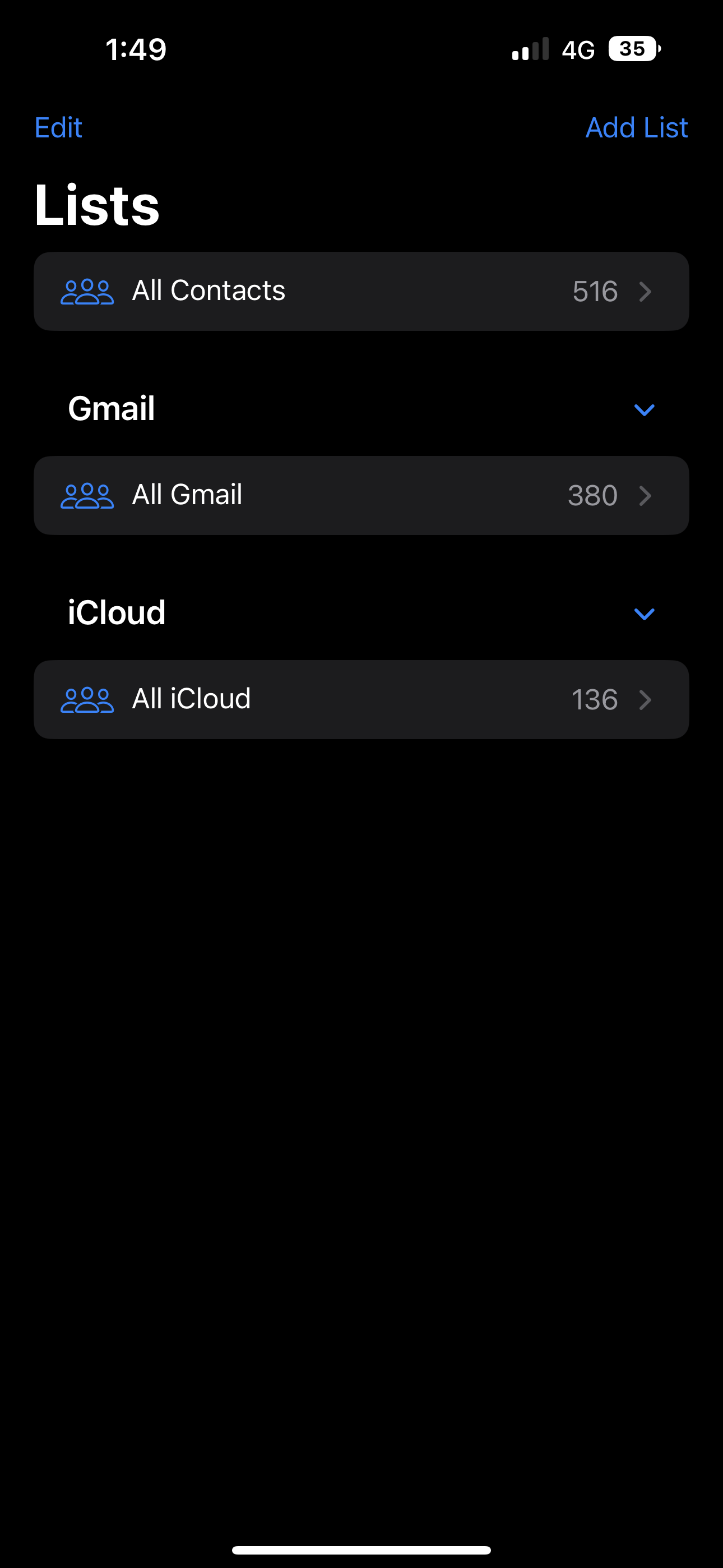This screenshot has height=1568, width=723.
Task: Tap Edit to modify lists
Action: tap(58, 128)
